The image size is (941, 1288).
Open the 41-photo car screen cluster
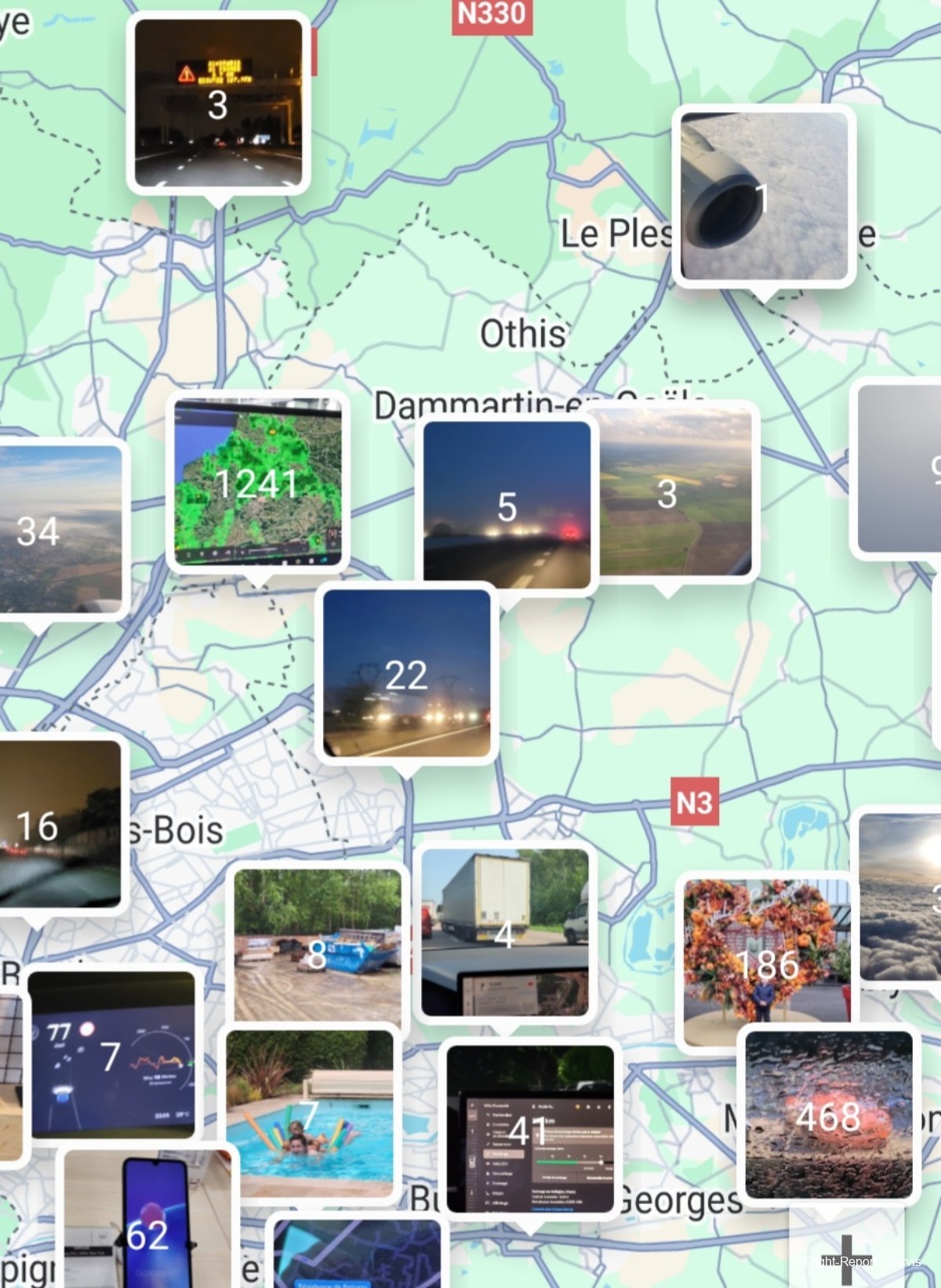coord(530,1129)
